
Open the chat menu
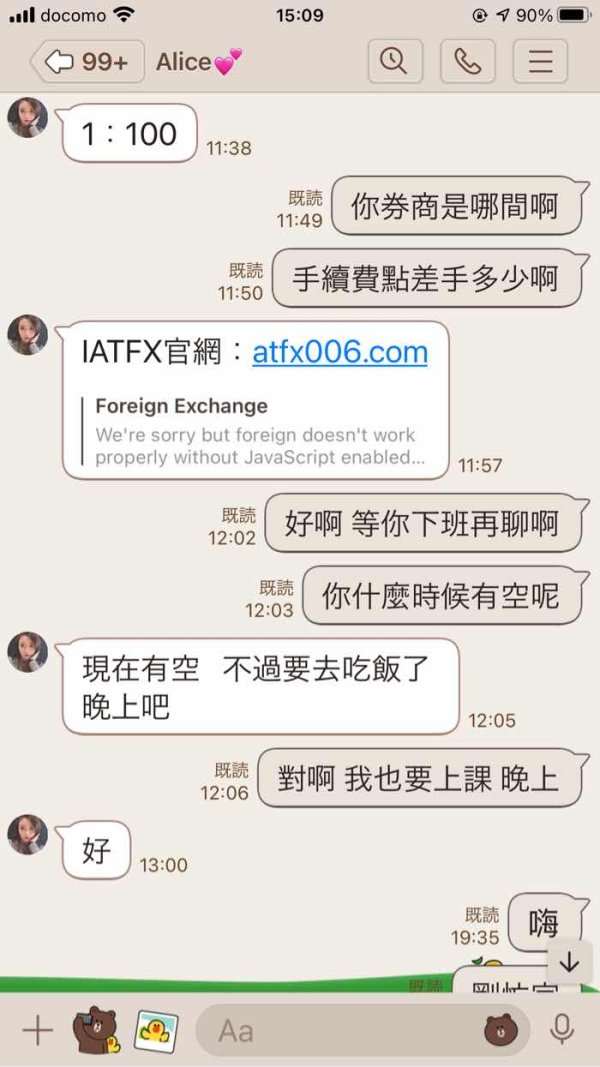point(540,61)
